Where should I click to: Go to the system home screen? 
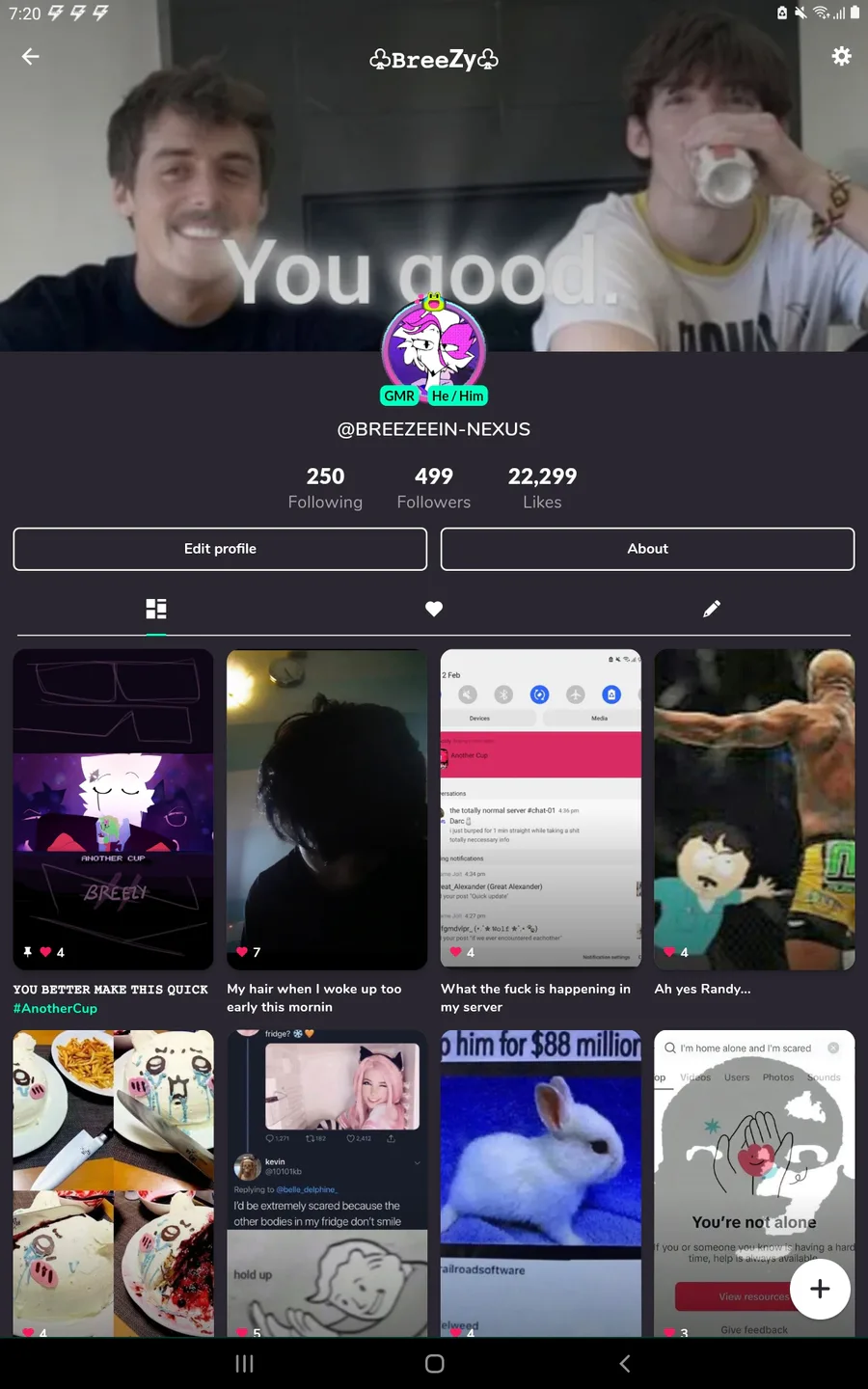[434, 1363]
